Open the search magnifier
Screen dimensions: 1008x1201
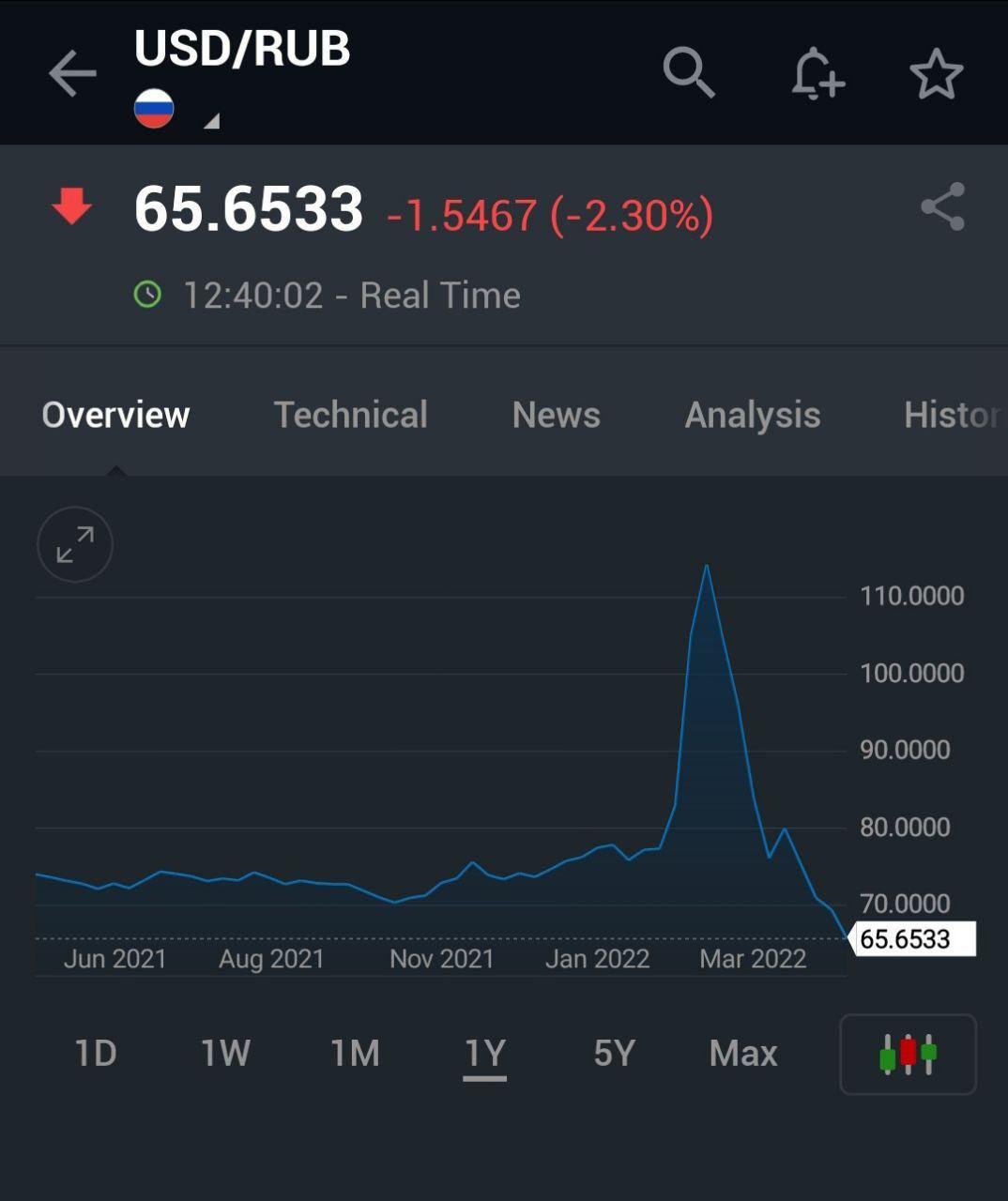point(689,72)
